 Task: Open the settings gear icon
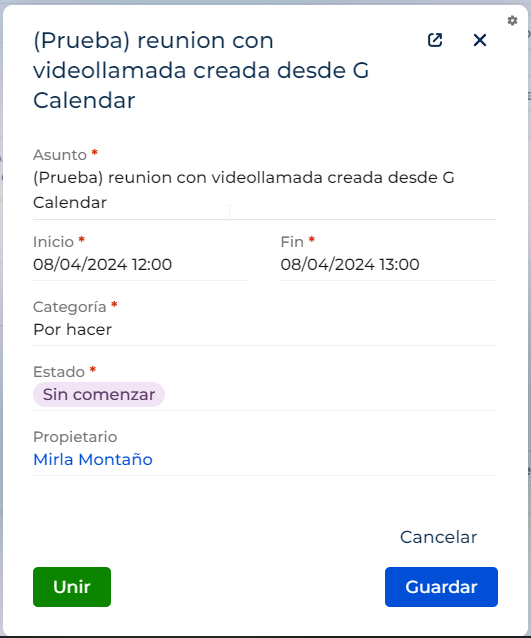click(512, 20)
